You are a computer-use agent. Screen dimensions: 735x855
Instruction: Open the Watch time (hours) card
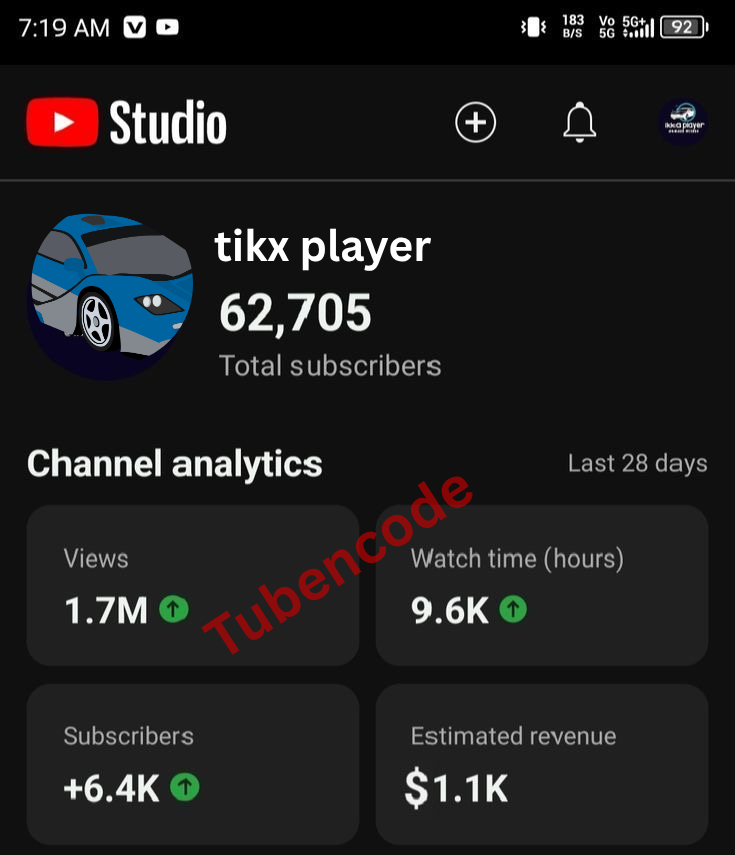[541, 585]
